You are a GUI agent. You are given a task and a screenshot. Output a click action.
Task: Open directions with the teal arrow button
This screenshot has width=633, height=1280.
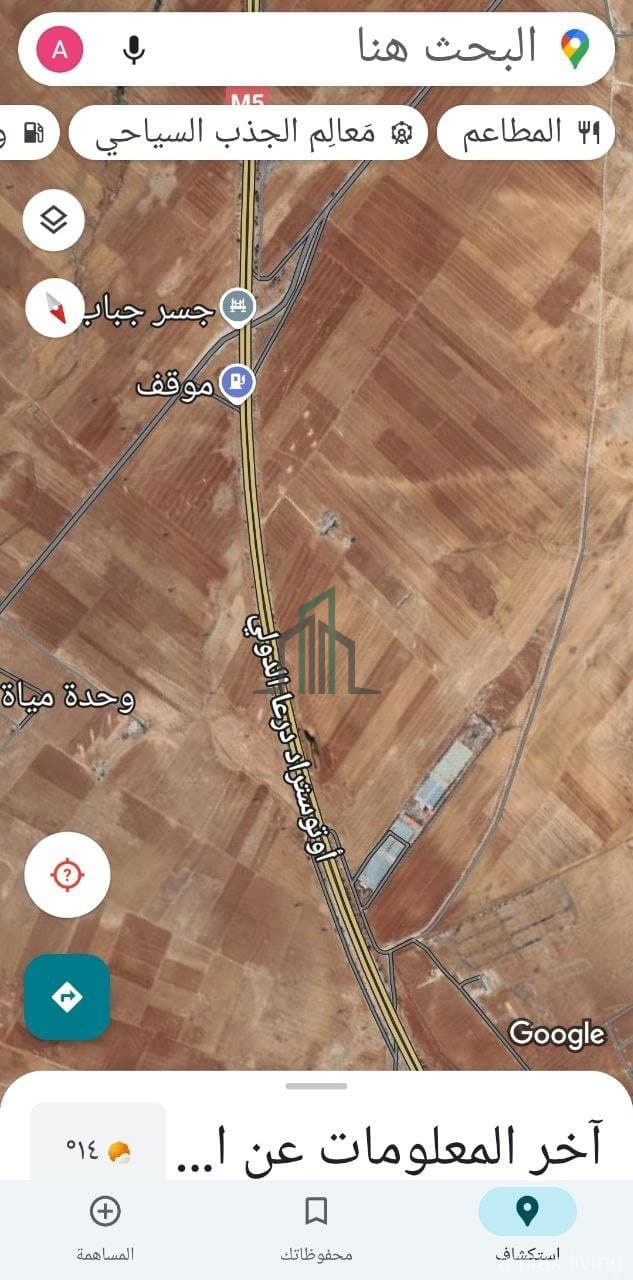point(67,997)
